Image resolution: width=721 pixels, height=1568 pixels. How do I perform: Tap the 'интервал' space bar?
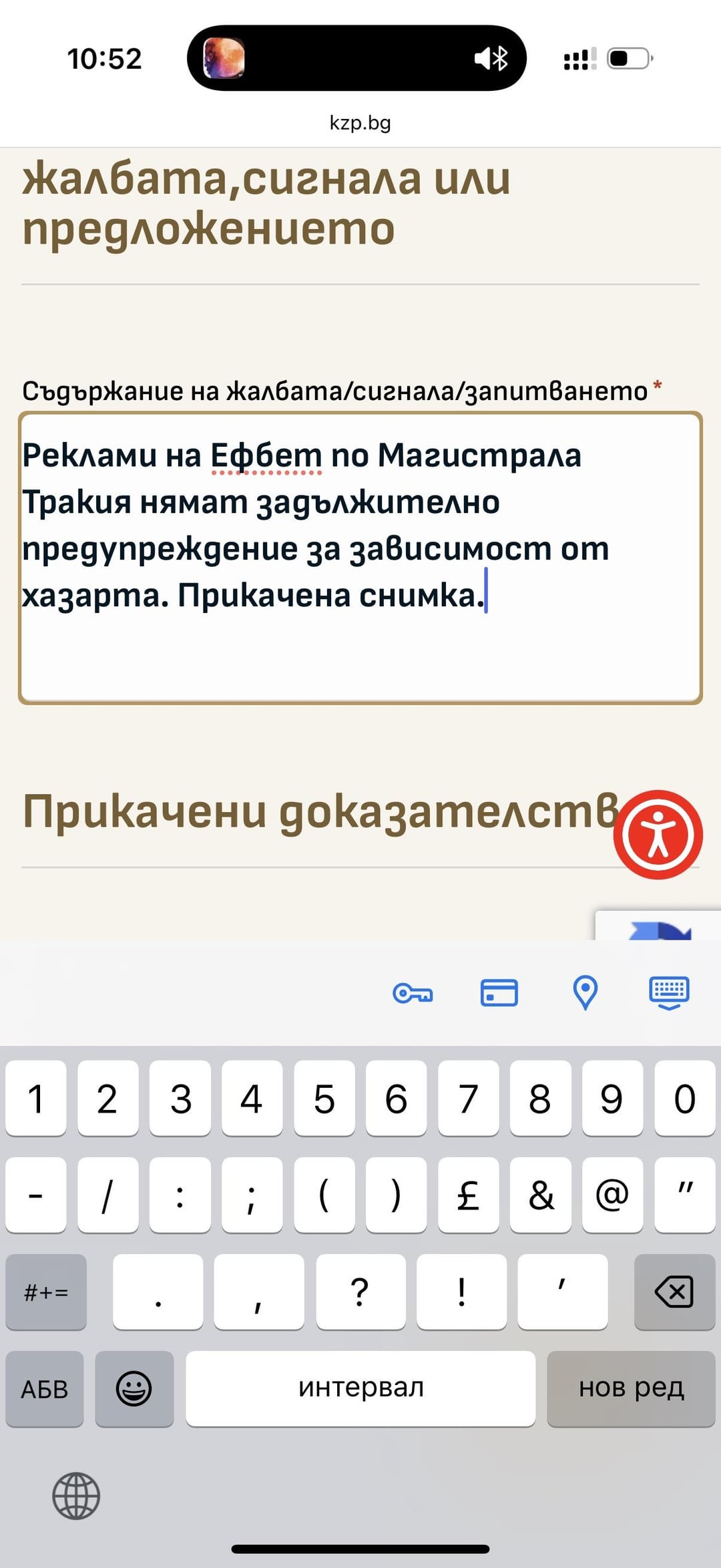360,1388
